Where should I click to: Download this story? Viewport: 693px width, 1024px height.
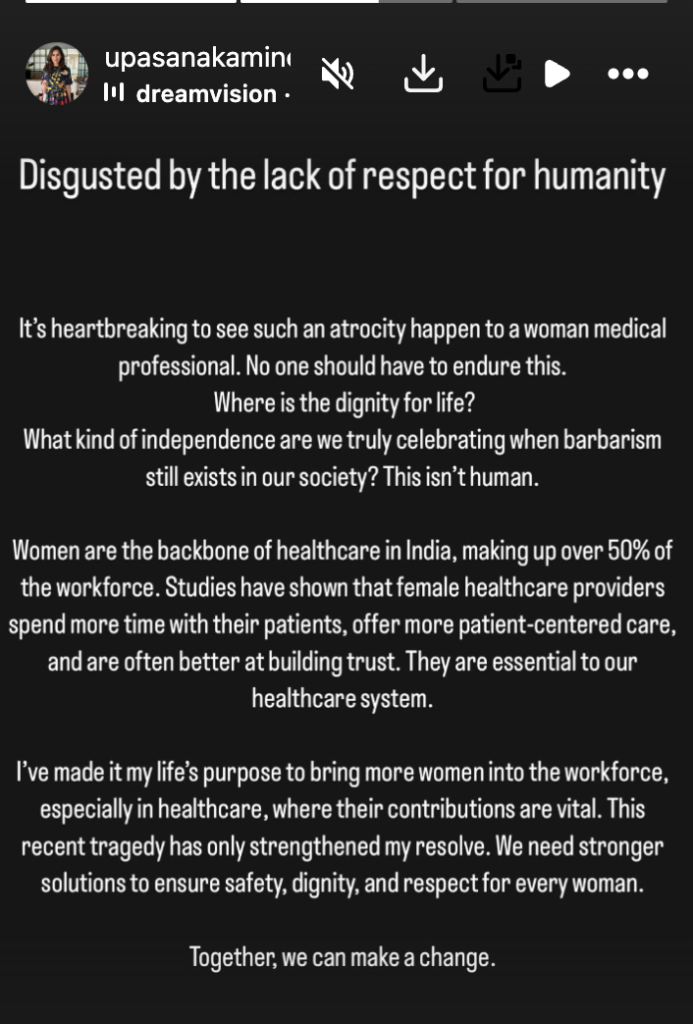423,74
